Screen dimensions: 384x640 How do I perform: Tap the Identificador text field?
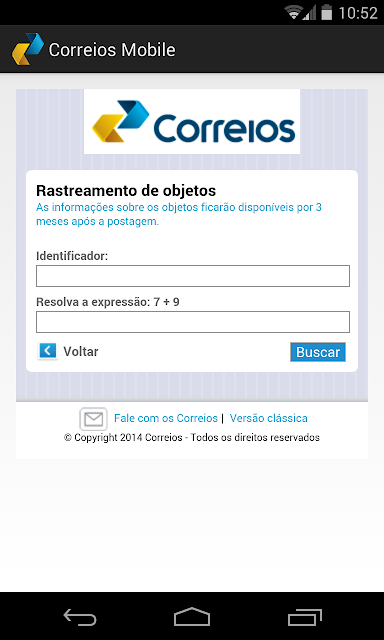click(x=193, y=276)
